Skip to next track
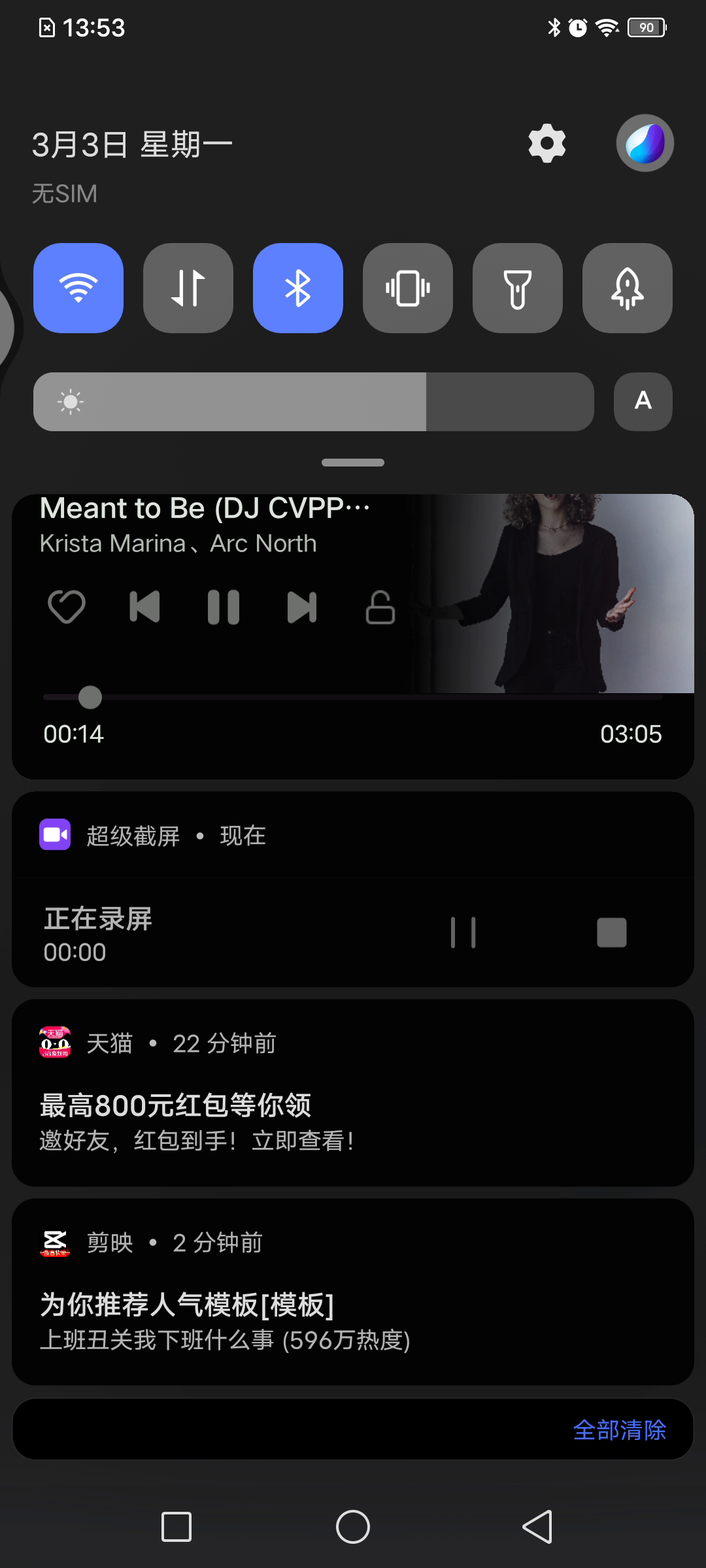706x1568 pixels. point(302,607)
